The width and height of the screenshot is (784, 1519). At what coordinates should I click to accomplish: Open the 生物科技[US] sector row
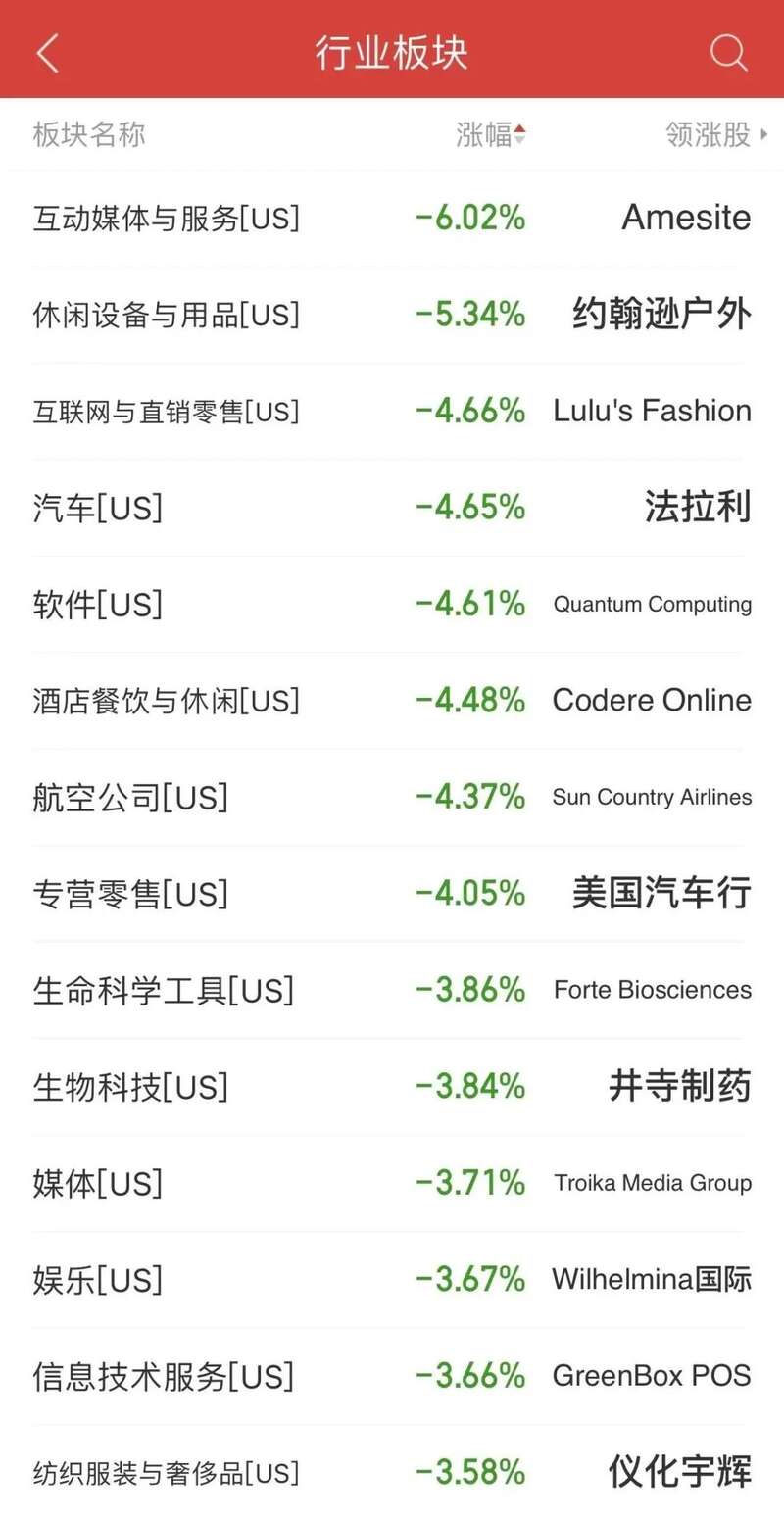click(x=392, y=1087)
